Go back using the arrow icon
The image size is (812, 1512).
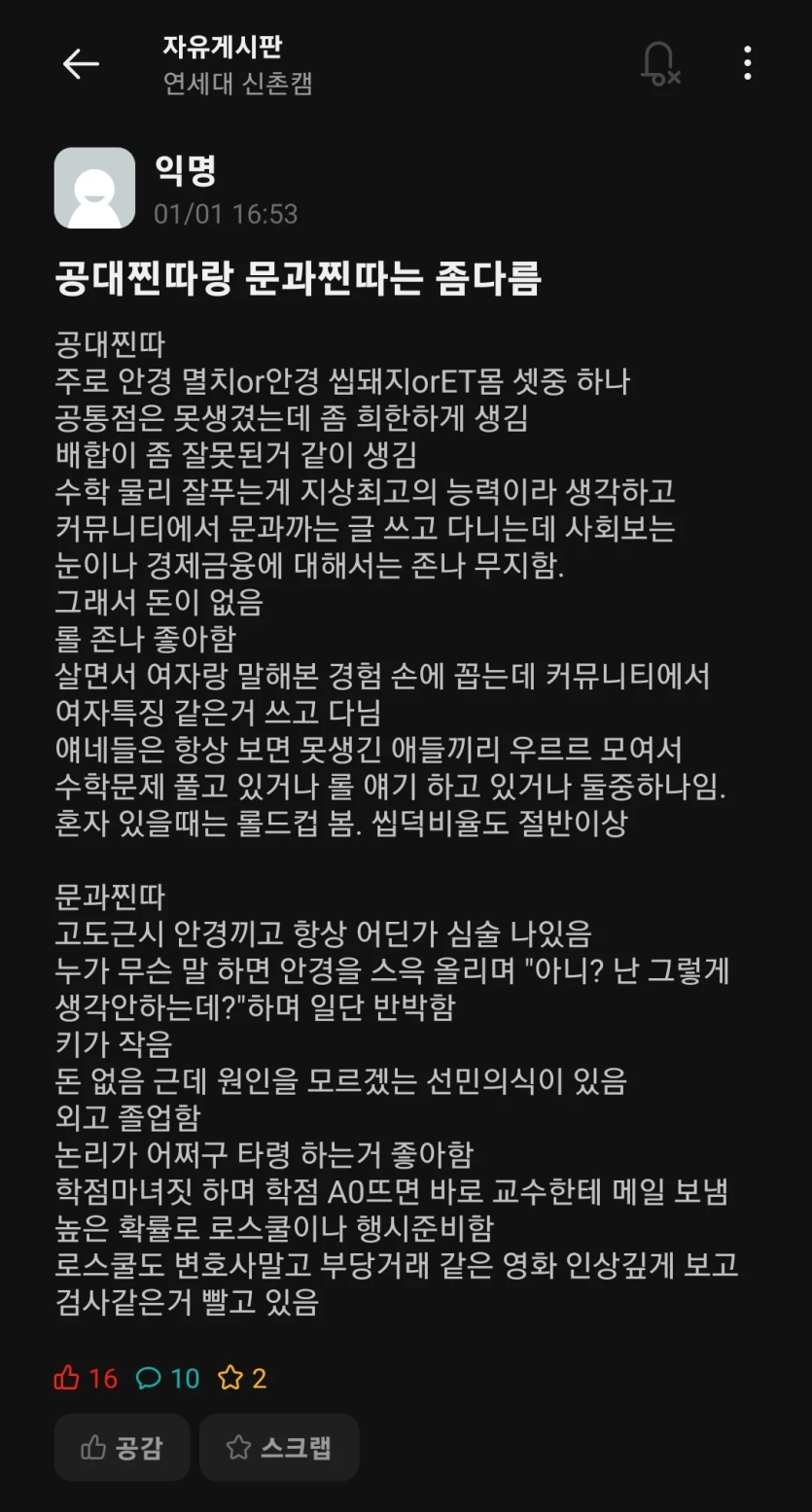tap(81, 63)
